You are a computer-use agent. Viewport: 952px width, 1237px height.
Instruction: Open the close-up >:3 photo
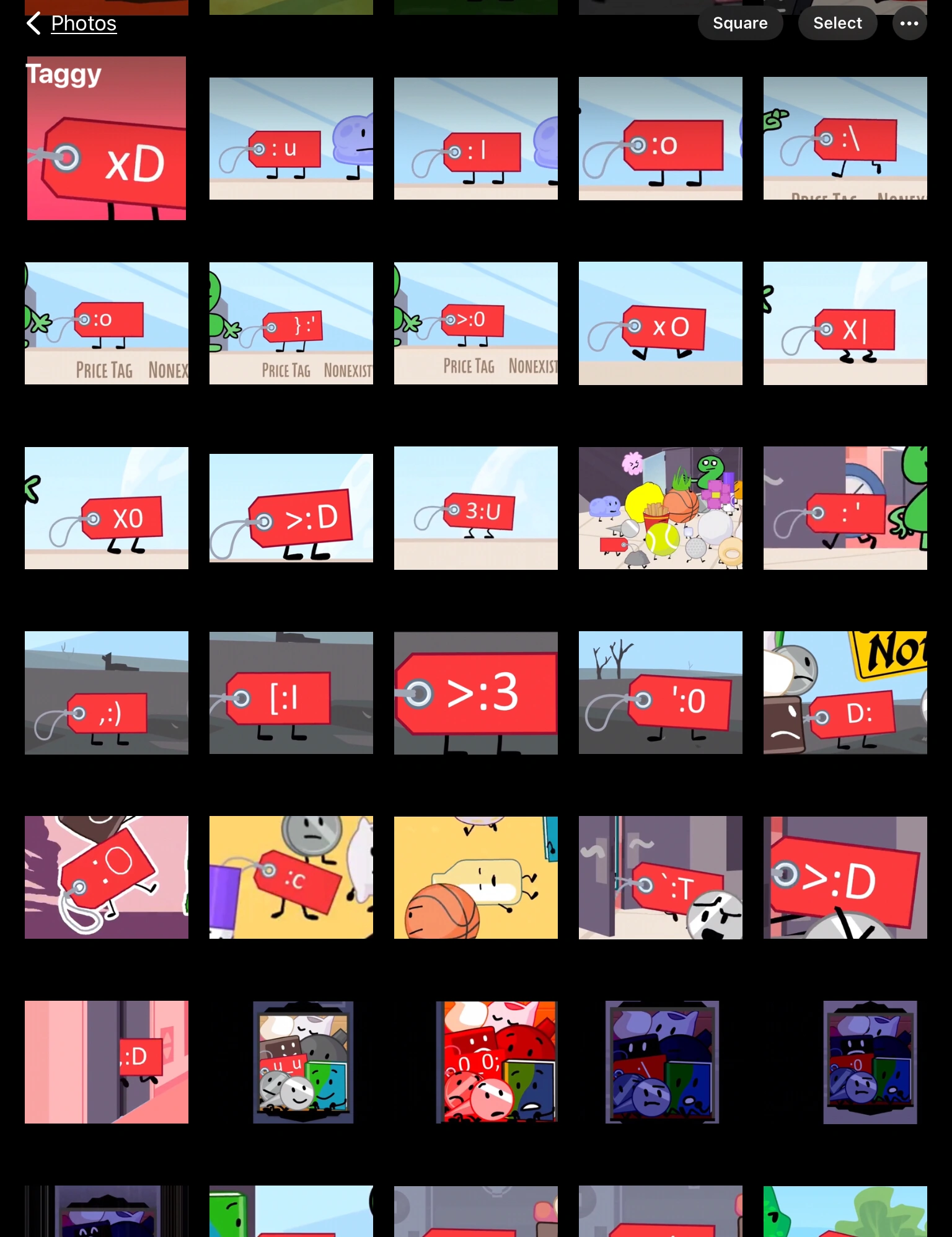(475, 693)
